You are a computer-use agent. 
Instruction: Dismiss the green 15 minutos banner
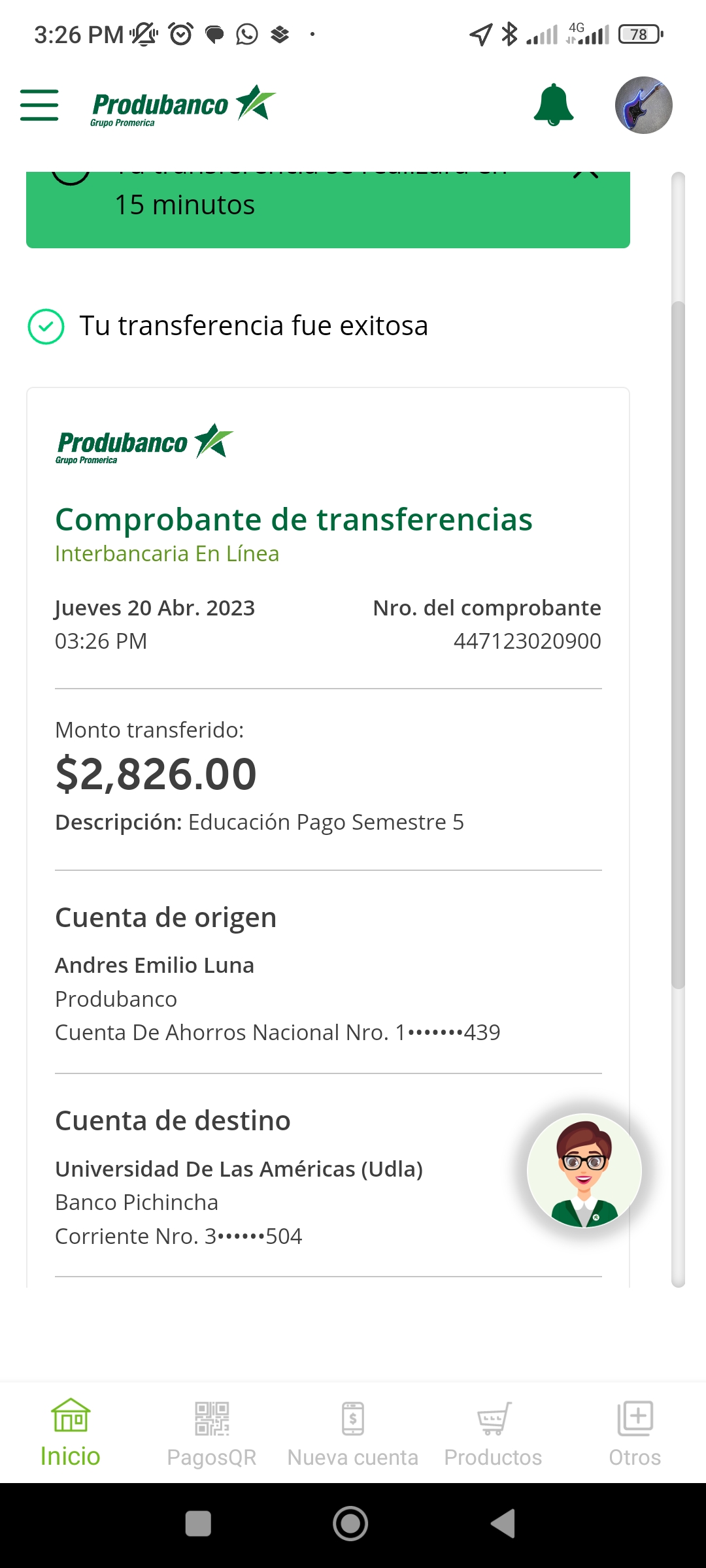pyautogui.click(x=586, y=175)
